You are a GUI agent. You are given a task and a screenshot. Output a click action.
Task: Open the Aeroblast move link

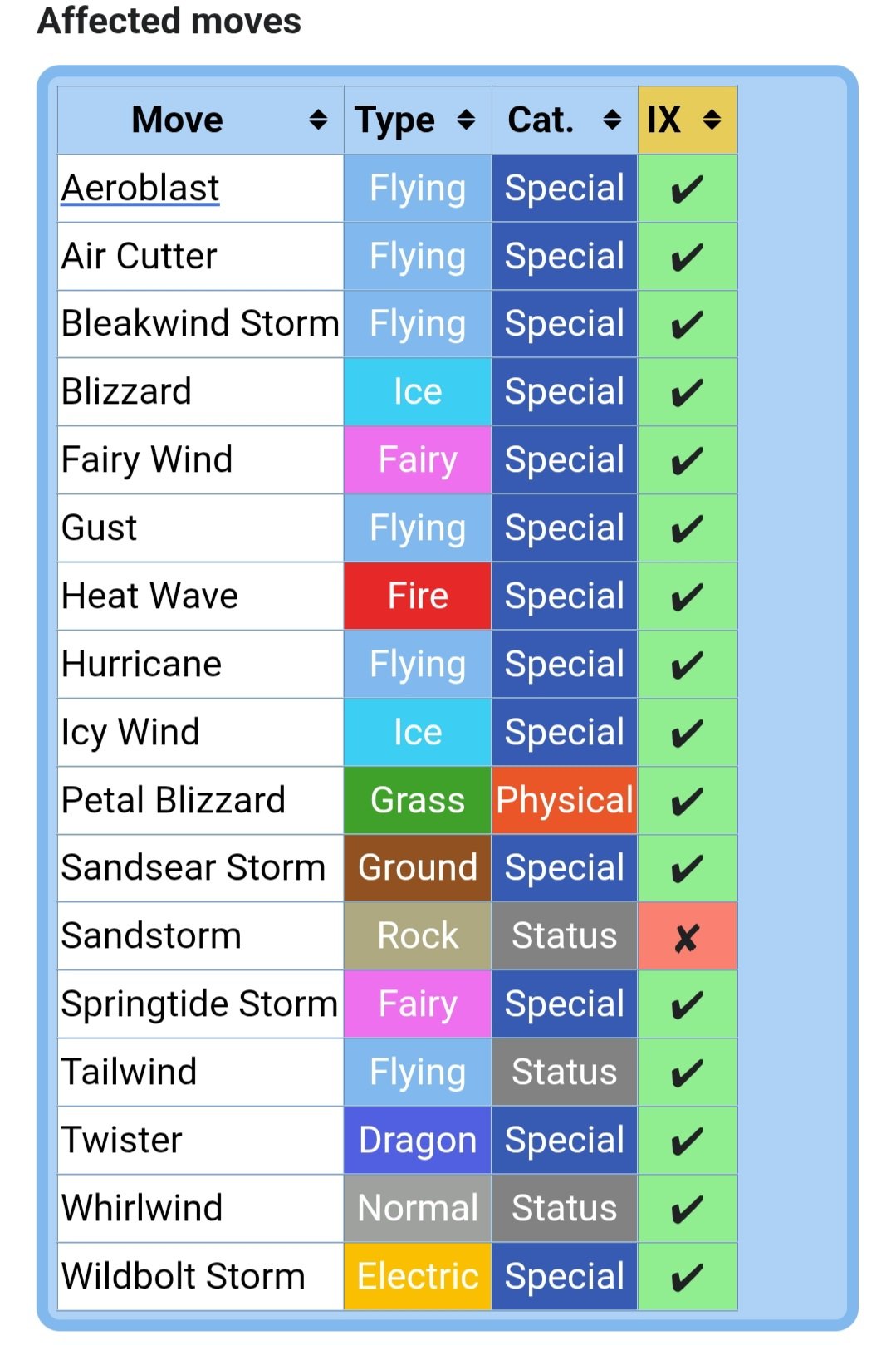140,189
